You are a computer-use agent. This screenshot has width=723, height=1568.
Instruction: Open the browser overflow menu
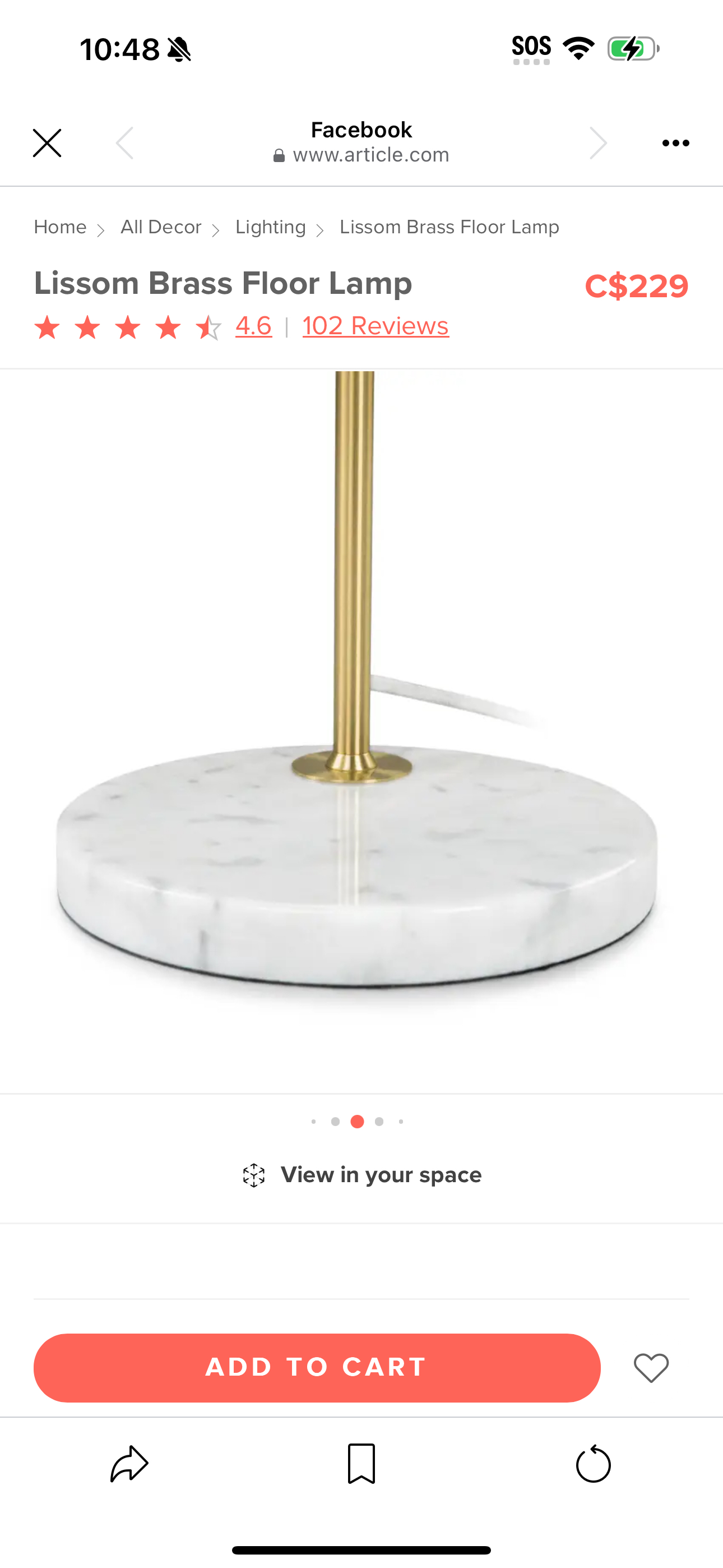675,143
